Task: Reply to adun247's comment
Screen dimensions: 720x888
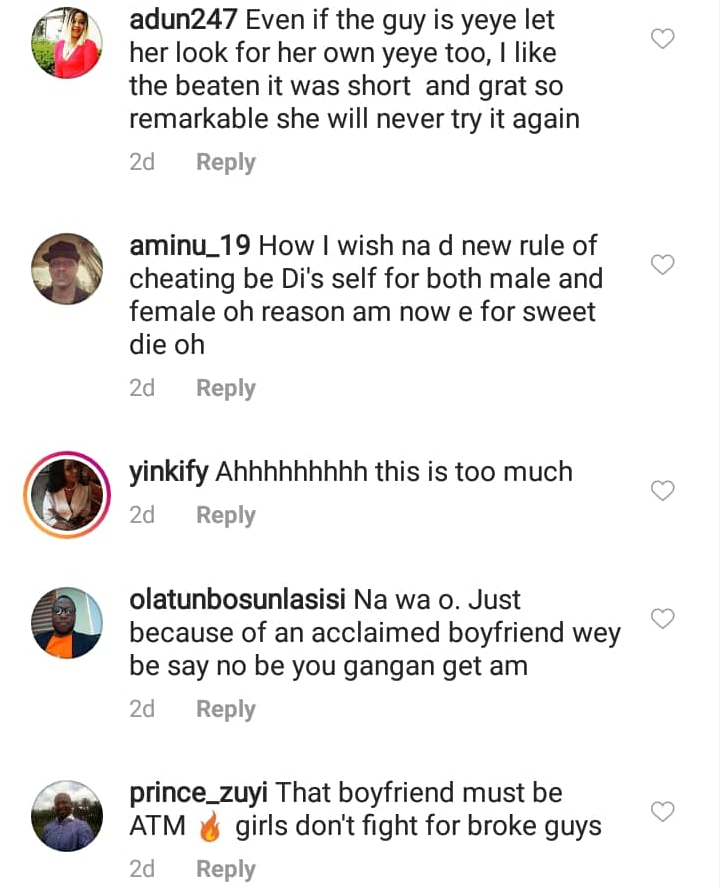Action: point(225,162)
